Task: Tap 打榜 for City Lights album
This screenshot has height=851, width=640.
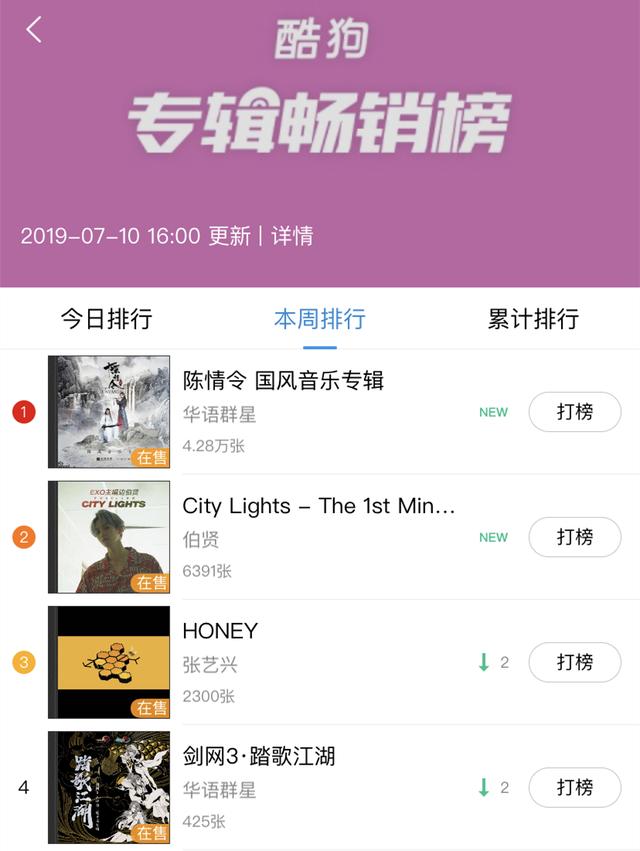Action: pyautogui.click(x=574, y=537)
